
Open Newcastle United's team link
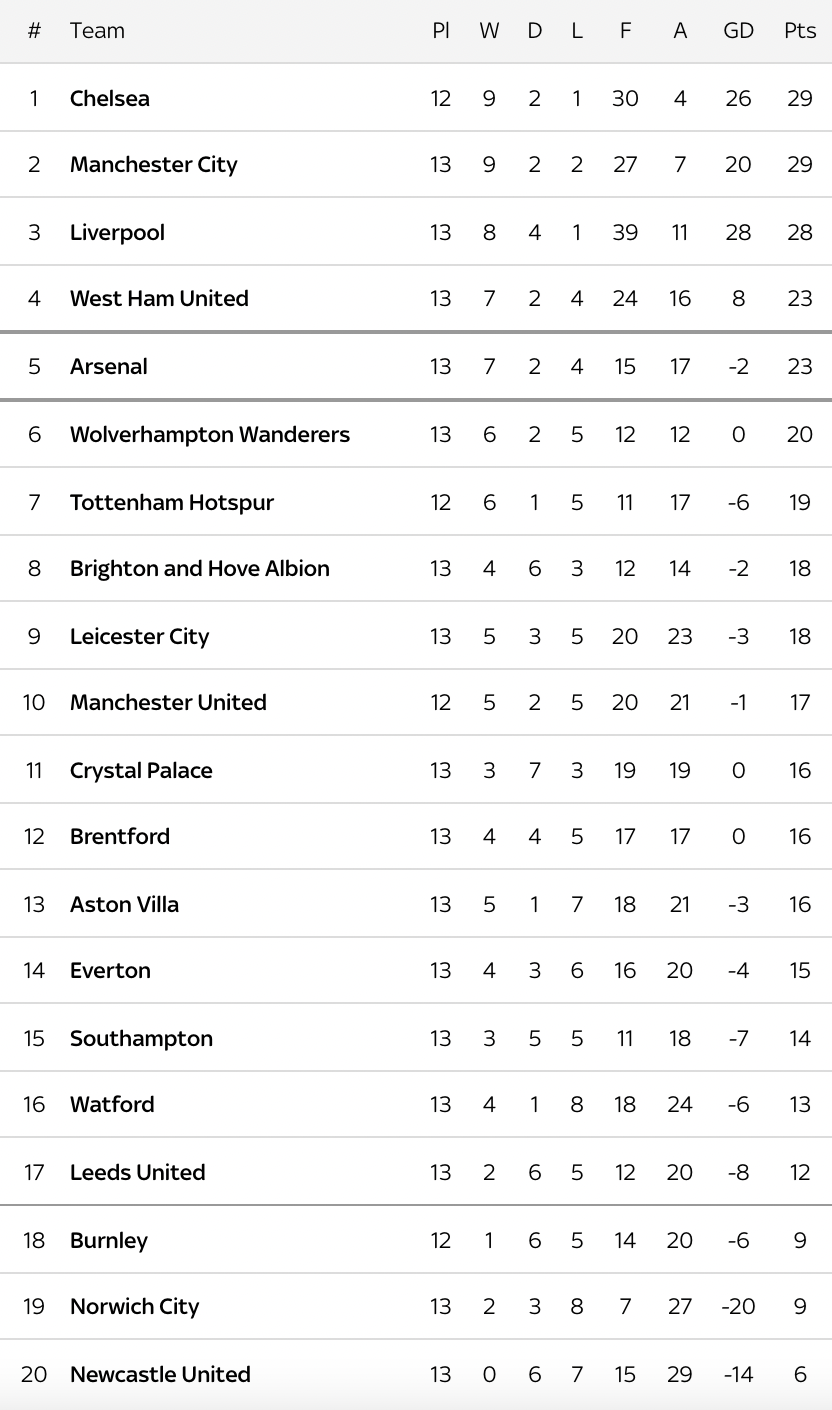click(160, 1374)
